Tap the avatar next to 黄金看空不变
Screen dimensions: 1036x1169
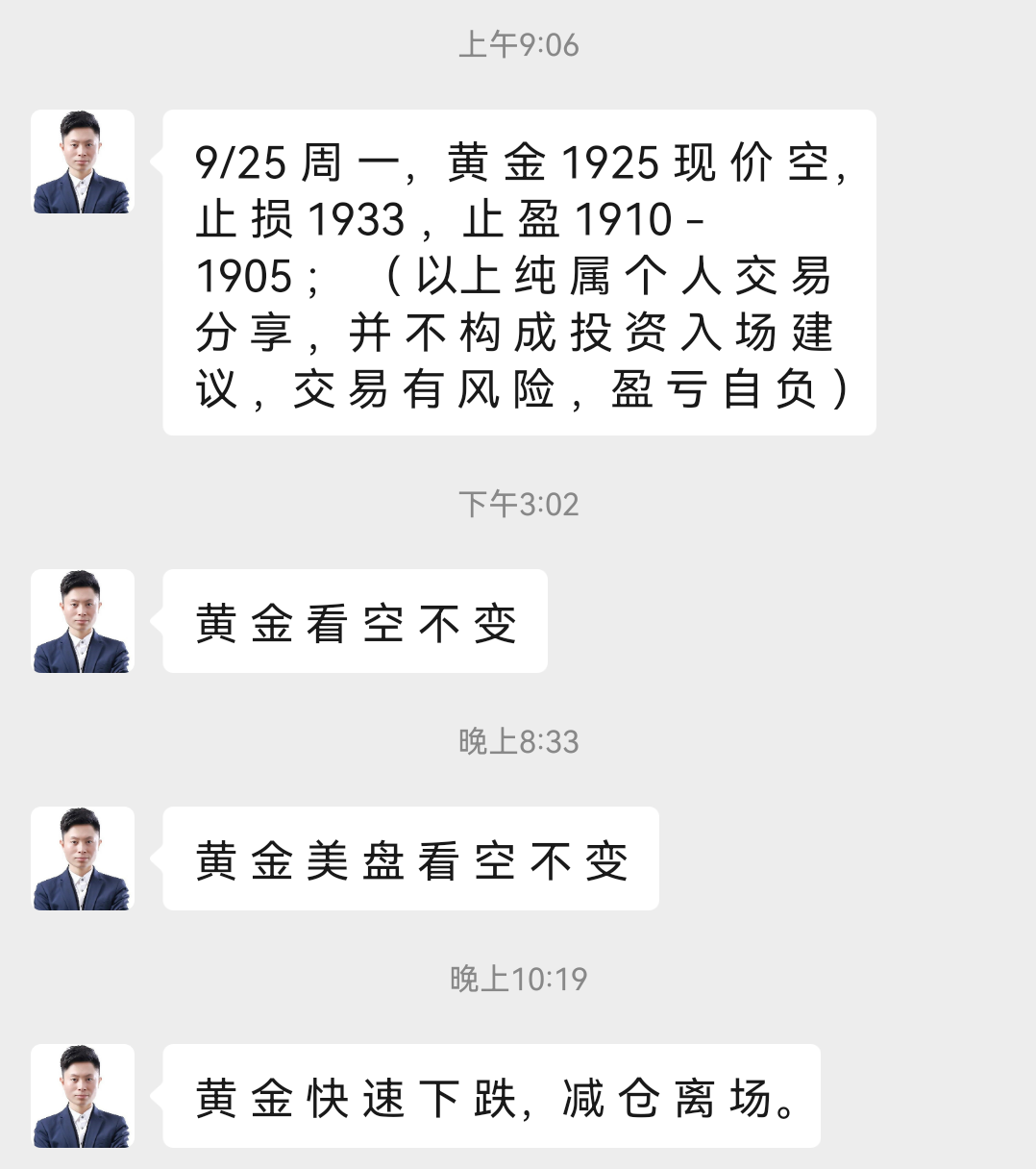tap(83, 621)
